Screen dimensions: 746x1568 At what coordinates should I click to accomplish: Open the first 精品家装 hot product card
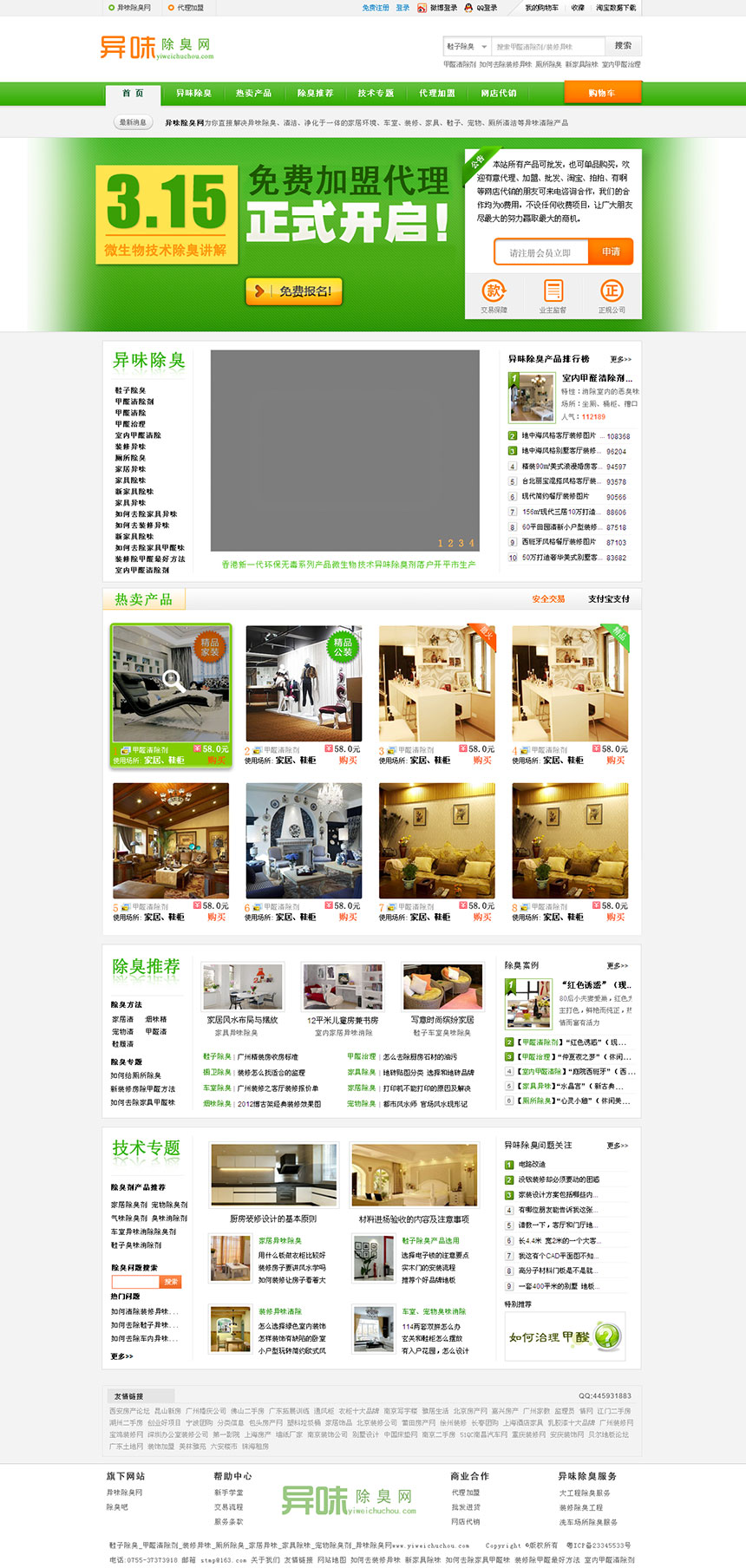point(171,685)
